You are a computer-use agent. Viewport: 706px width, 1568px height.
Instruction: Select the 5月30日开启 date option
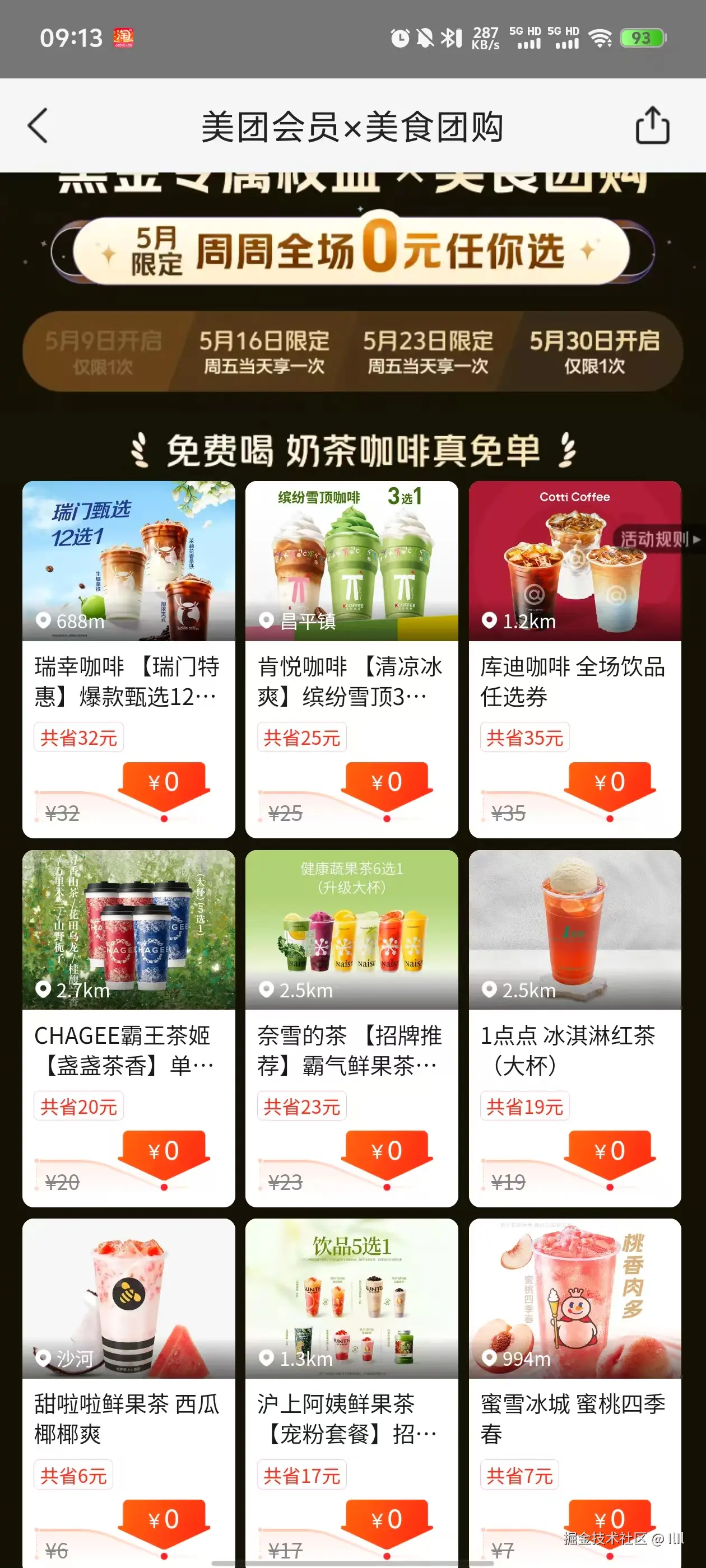(x=597, y=353)
